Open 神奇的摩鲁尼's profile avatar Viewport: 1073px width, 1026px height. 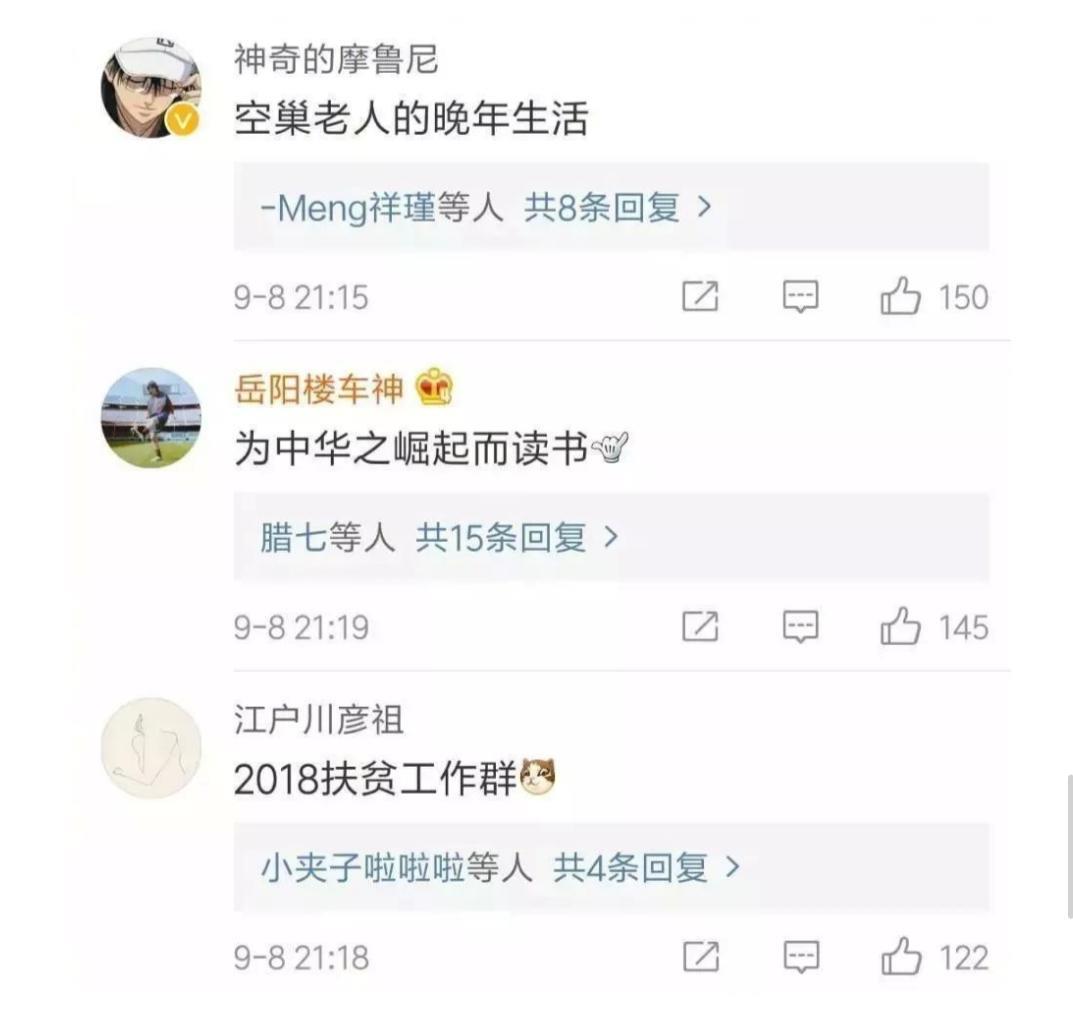pyautogui.click(x=152, y=89)
